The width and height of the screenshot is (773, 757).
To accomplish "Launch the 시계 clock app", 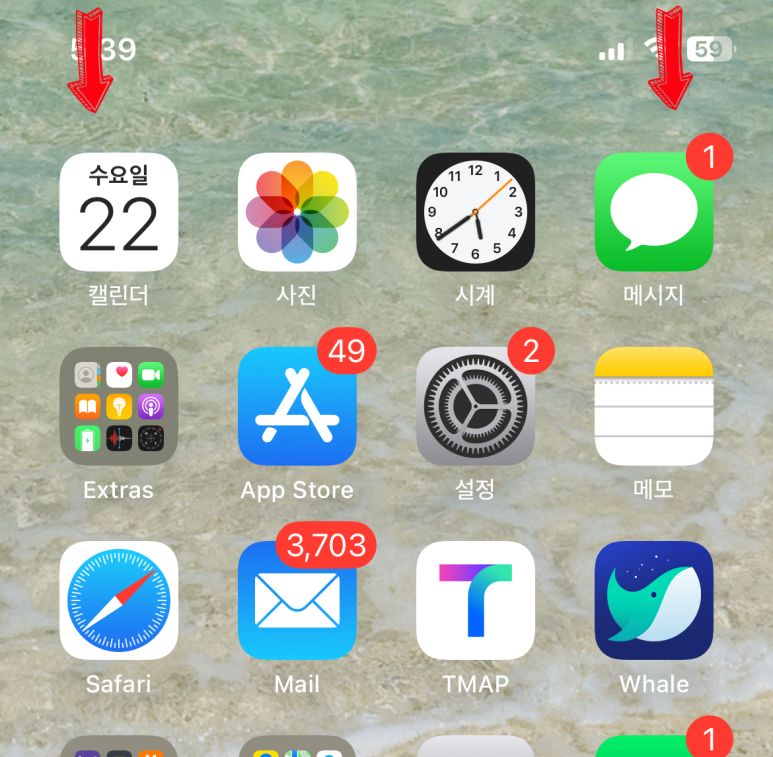I will point(475,212).
